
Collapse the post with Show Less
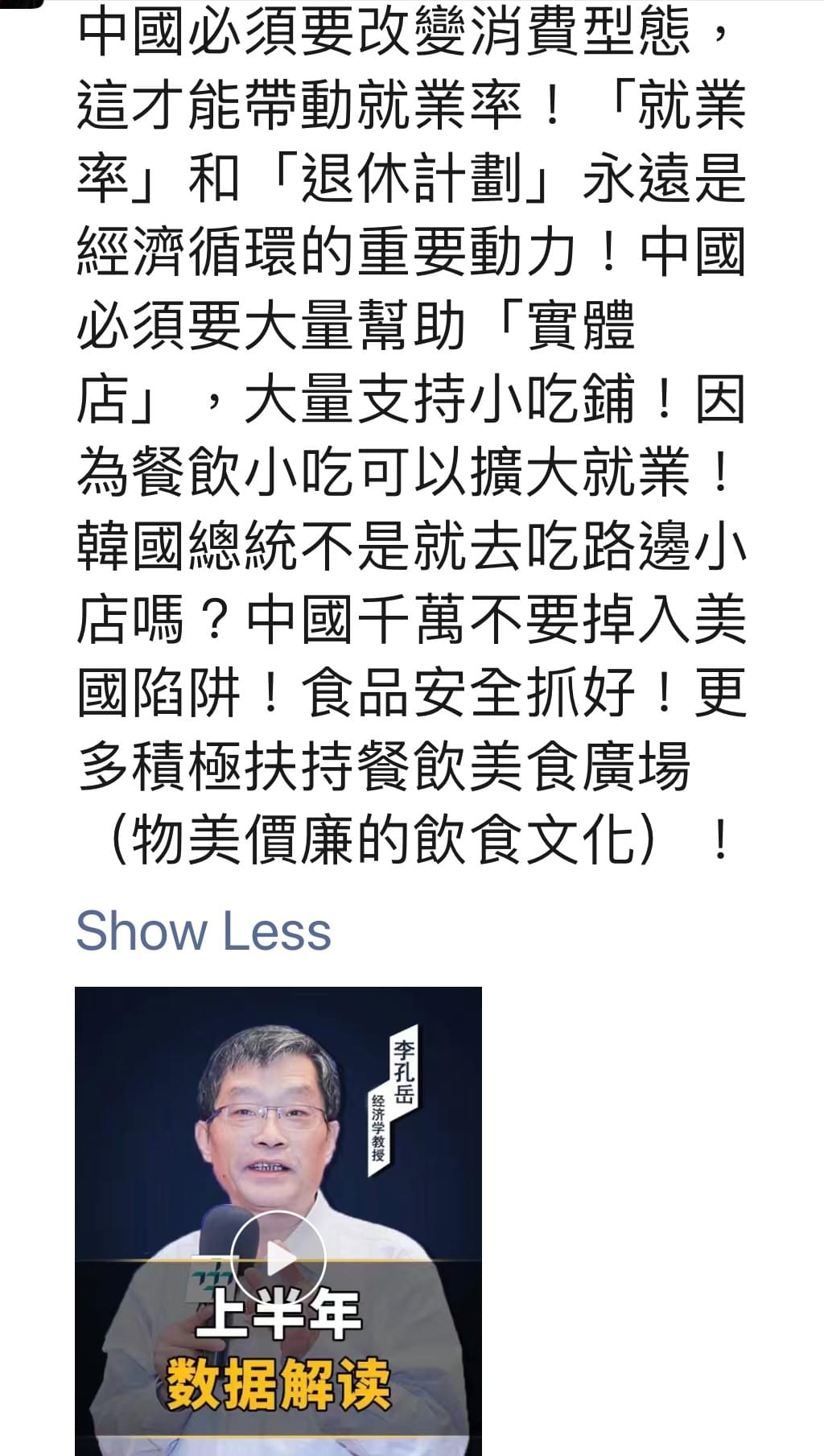204,931
